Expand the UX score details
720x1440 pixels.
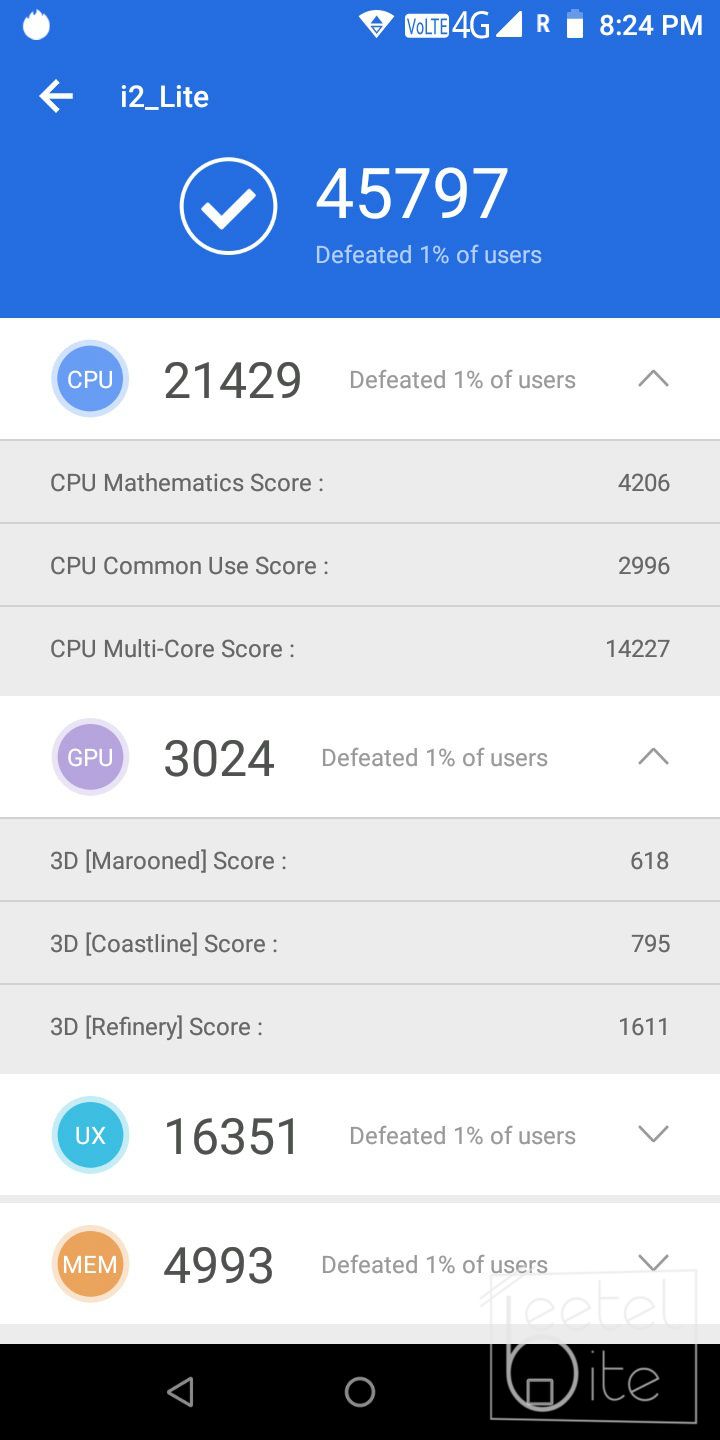point(653,1134)
